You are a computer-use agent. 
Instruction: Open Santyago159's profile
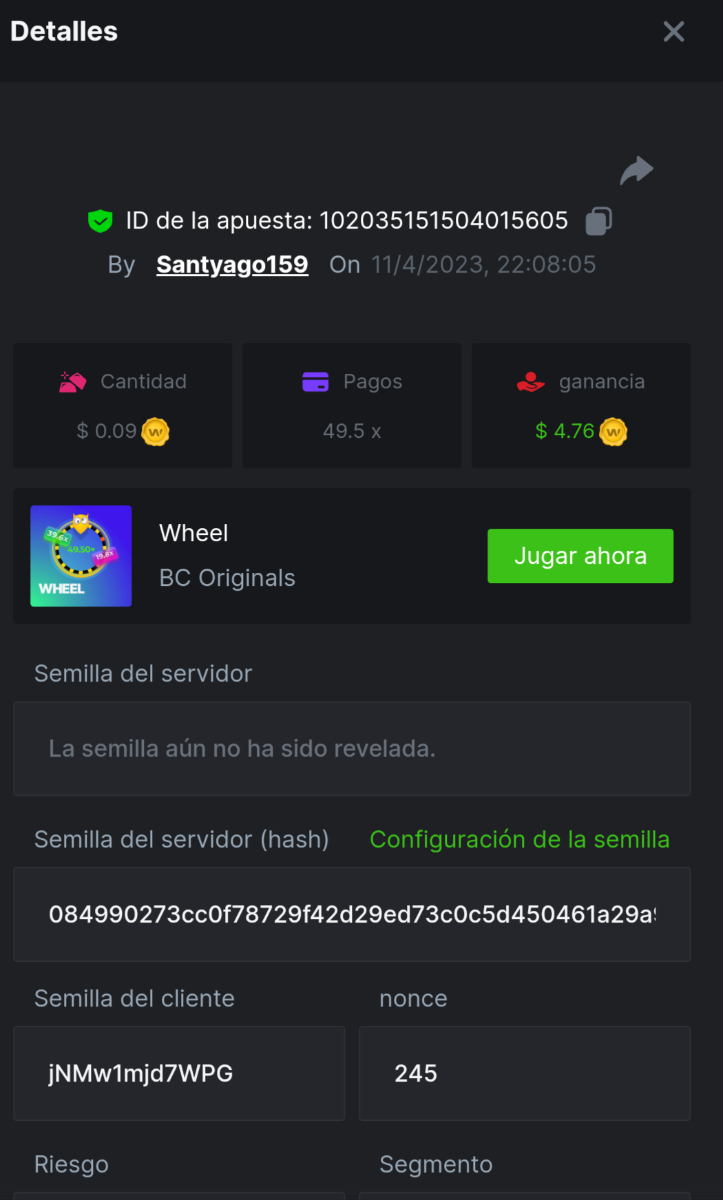point(232,265)
